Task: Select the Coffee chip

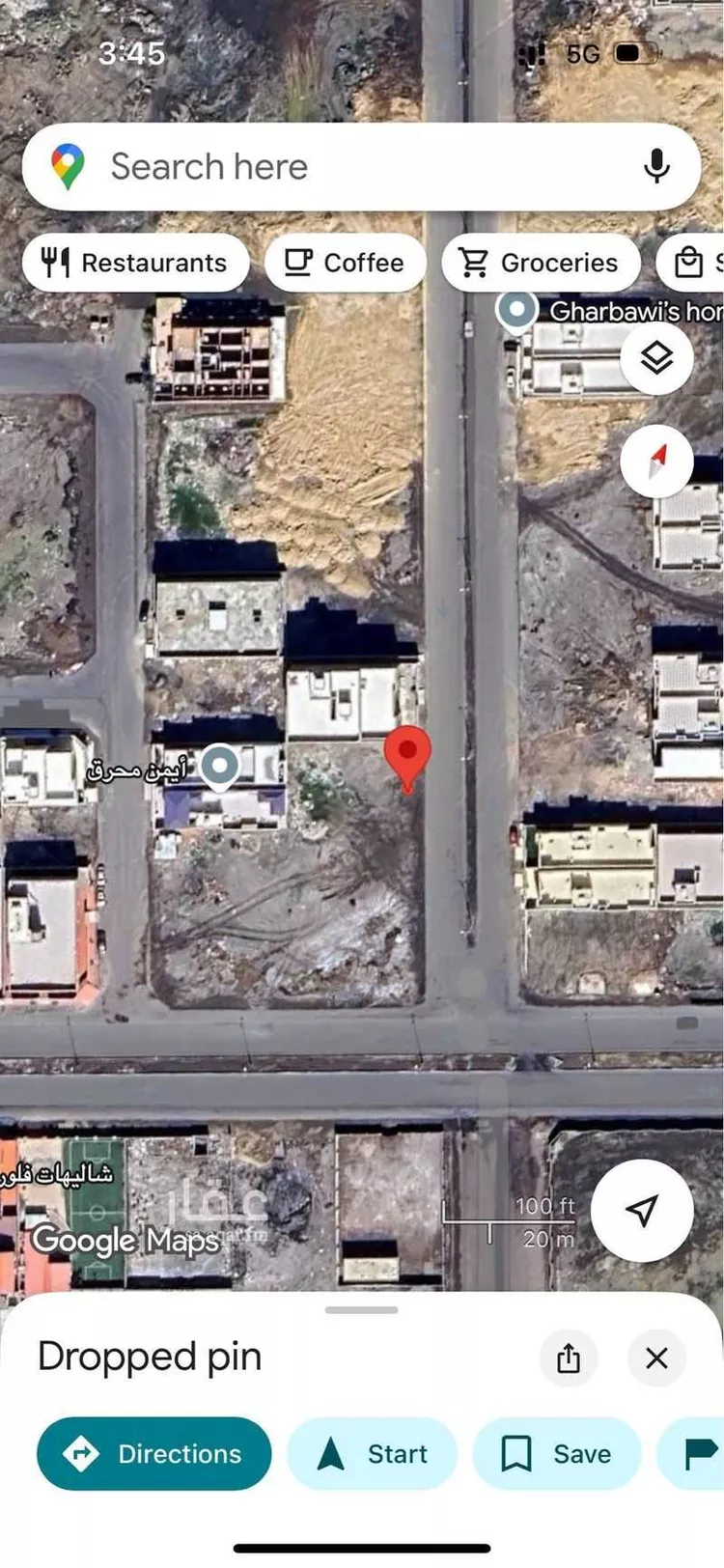Action: tap(345, 263)
